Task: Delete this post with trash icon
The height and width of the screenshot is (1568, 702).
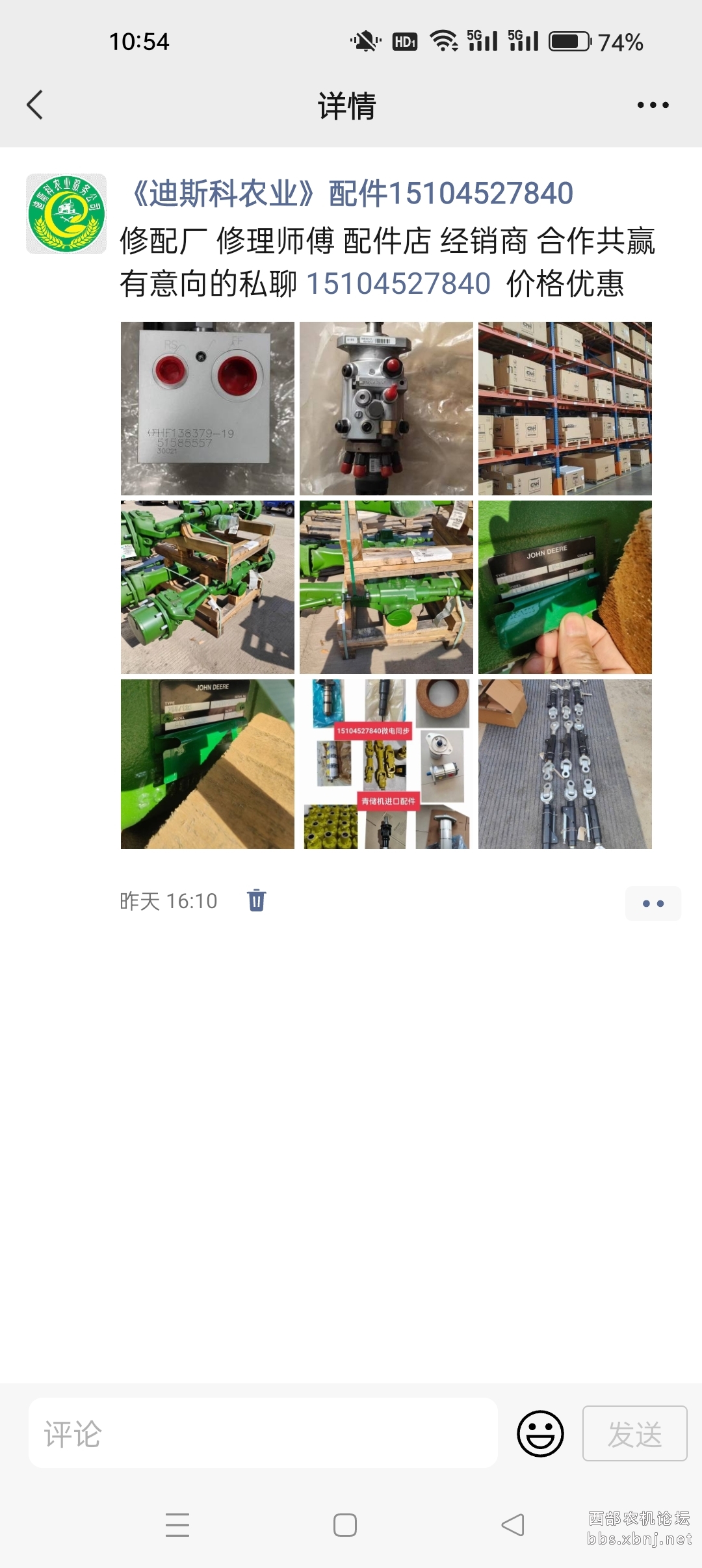Action: [x=257, y=900]
